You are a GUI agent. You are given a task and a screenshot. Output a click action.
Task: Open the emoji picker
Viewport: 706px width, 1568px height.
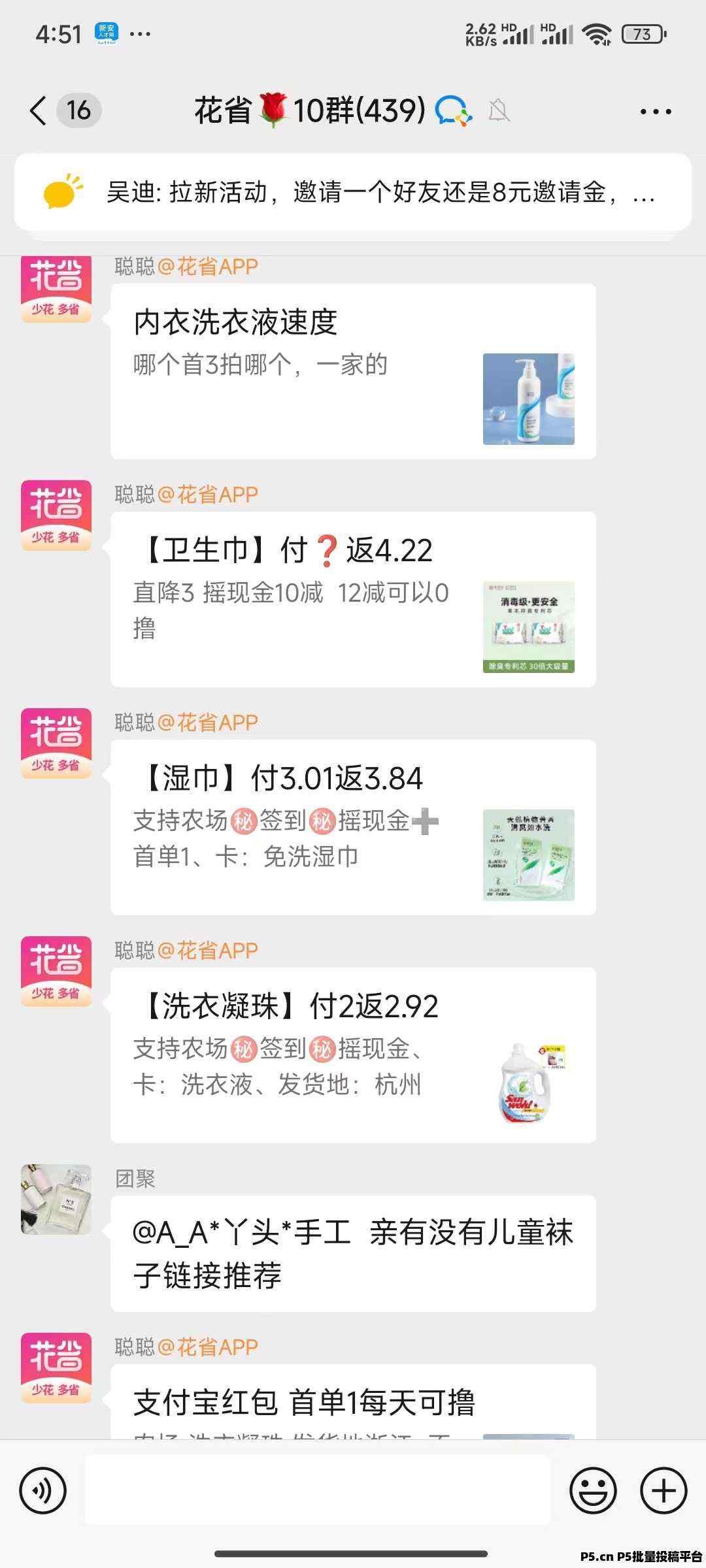click(593, 1490)
